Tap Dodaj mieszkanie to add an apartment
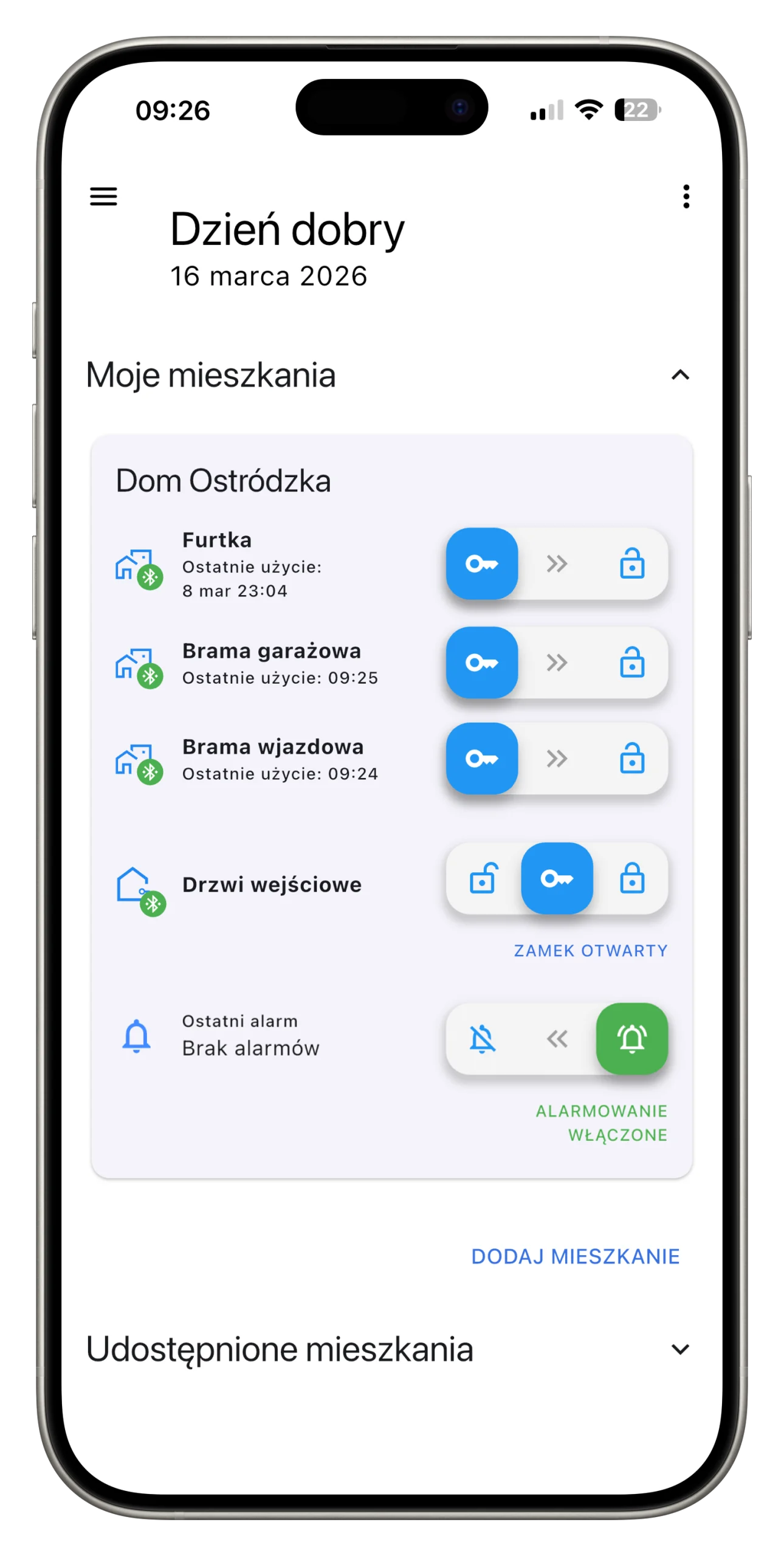The height and width of the screenshot is (1556, 784). point(575,1256)
